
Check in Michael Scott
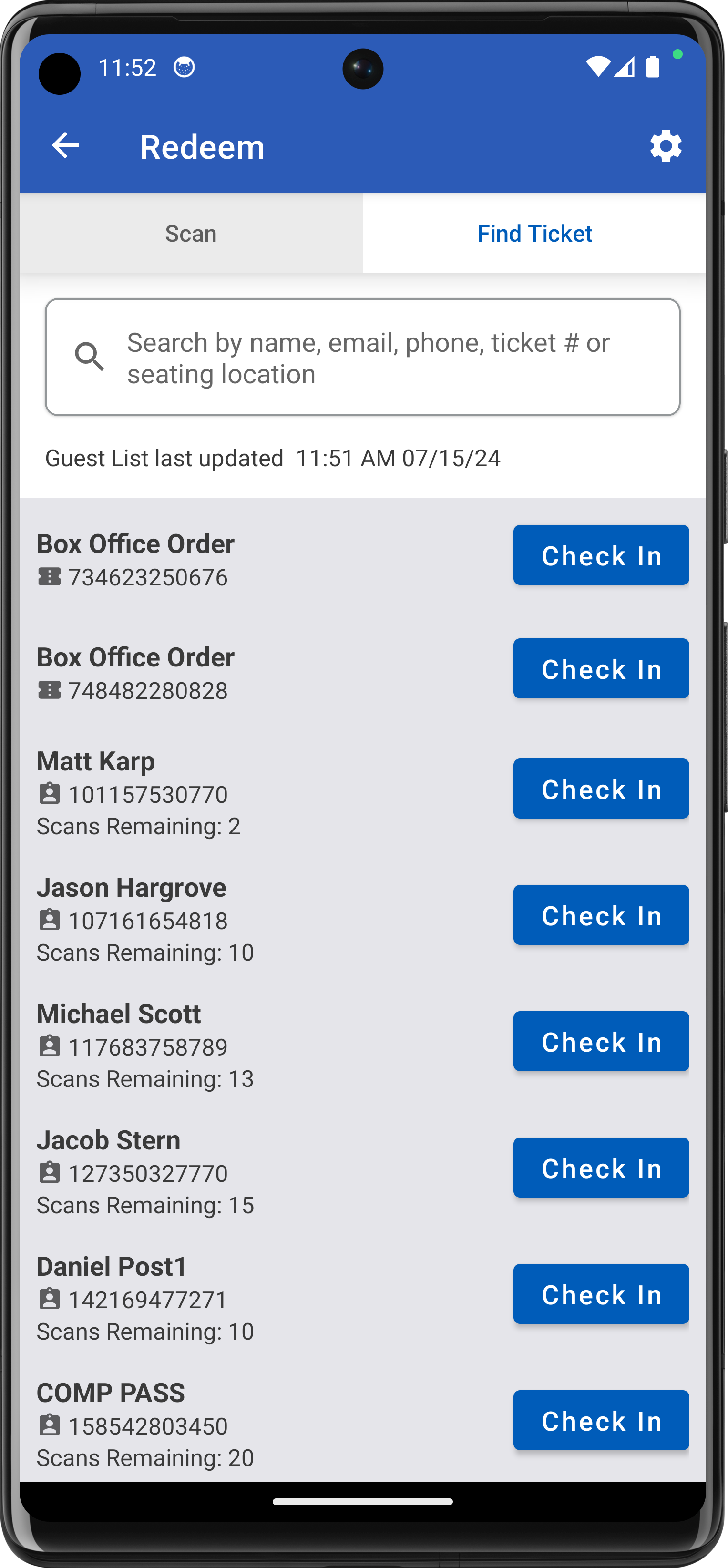tap(601, 1042)
